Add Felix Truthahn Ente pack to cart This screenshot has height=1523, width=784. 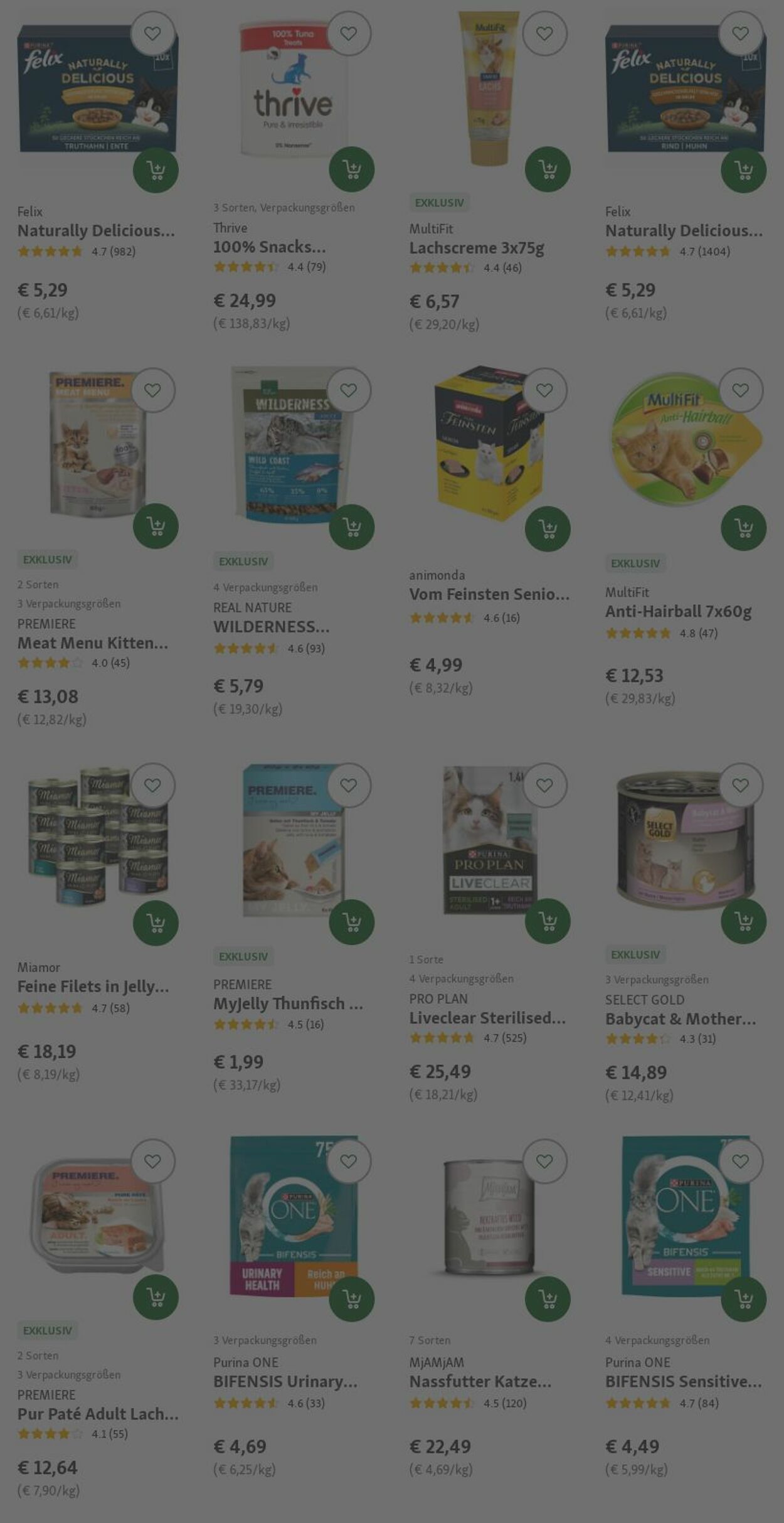click(x=156, y=170)
